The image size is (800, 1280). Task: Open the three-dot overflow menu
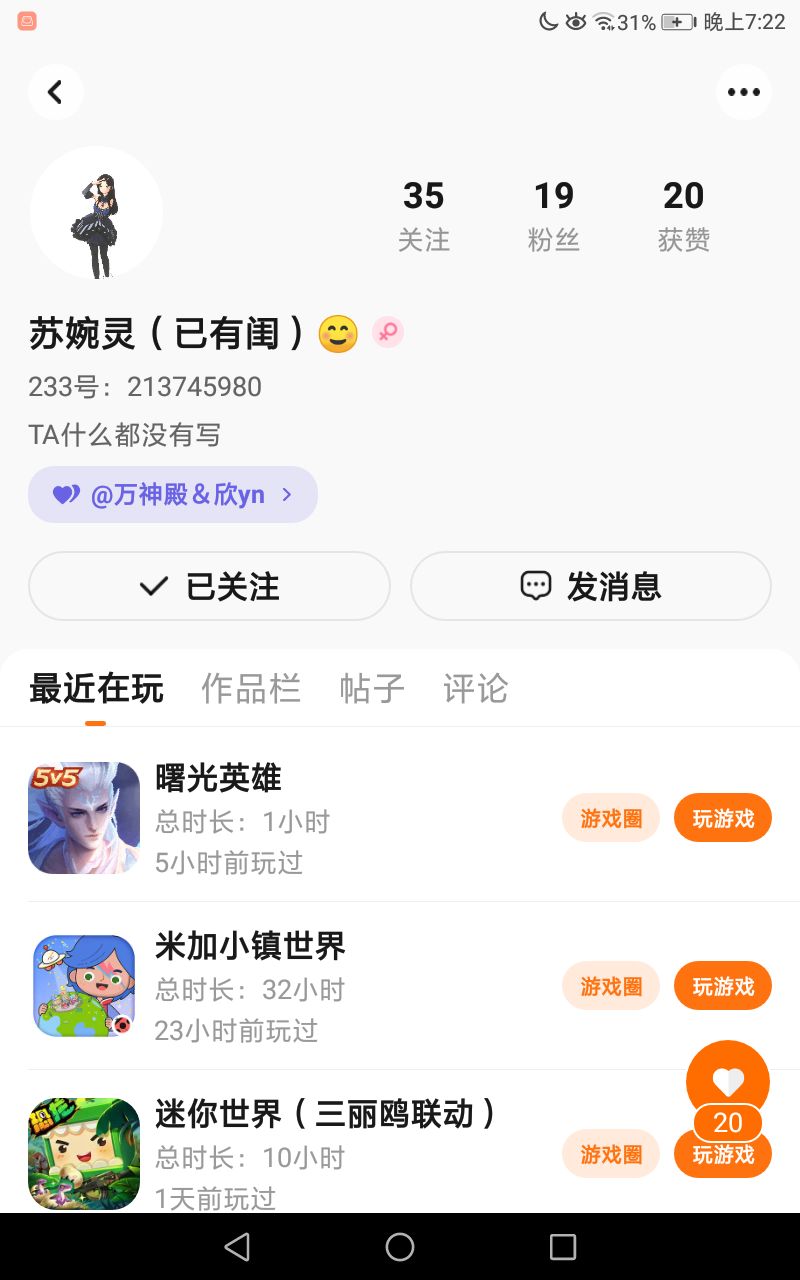744,93
